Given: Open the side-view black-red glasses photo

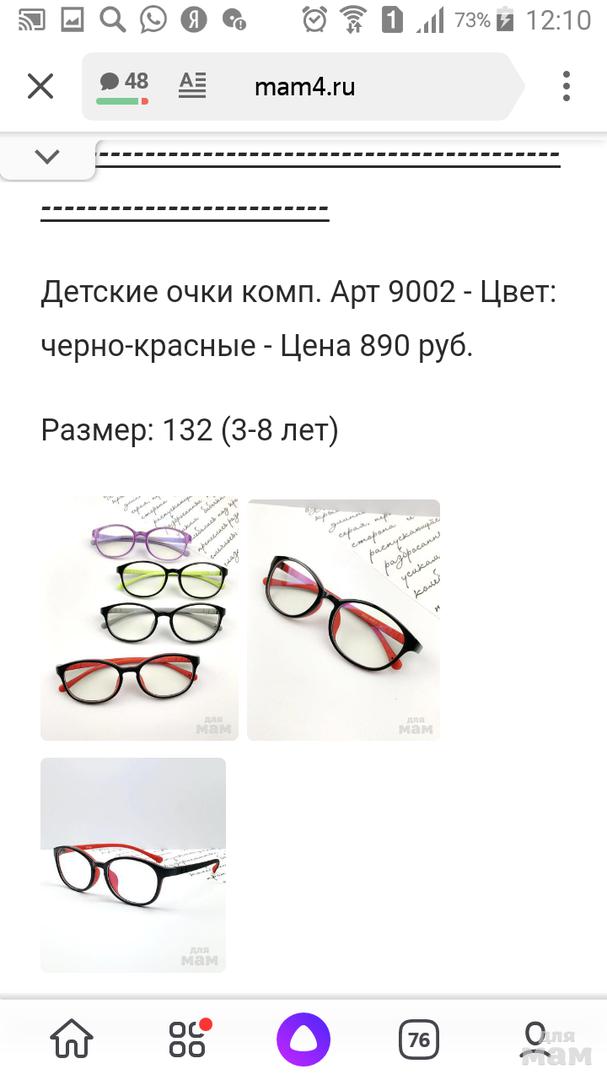Looking at the screenshot, I should (133, 864).
